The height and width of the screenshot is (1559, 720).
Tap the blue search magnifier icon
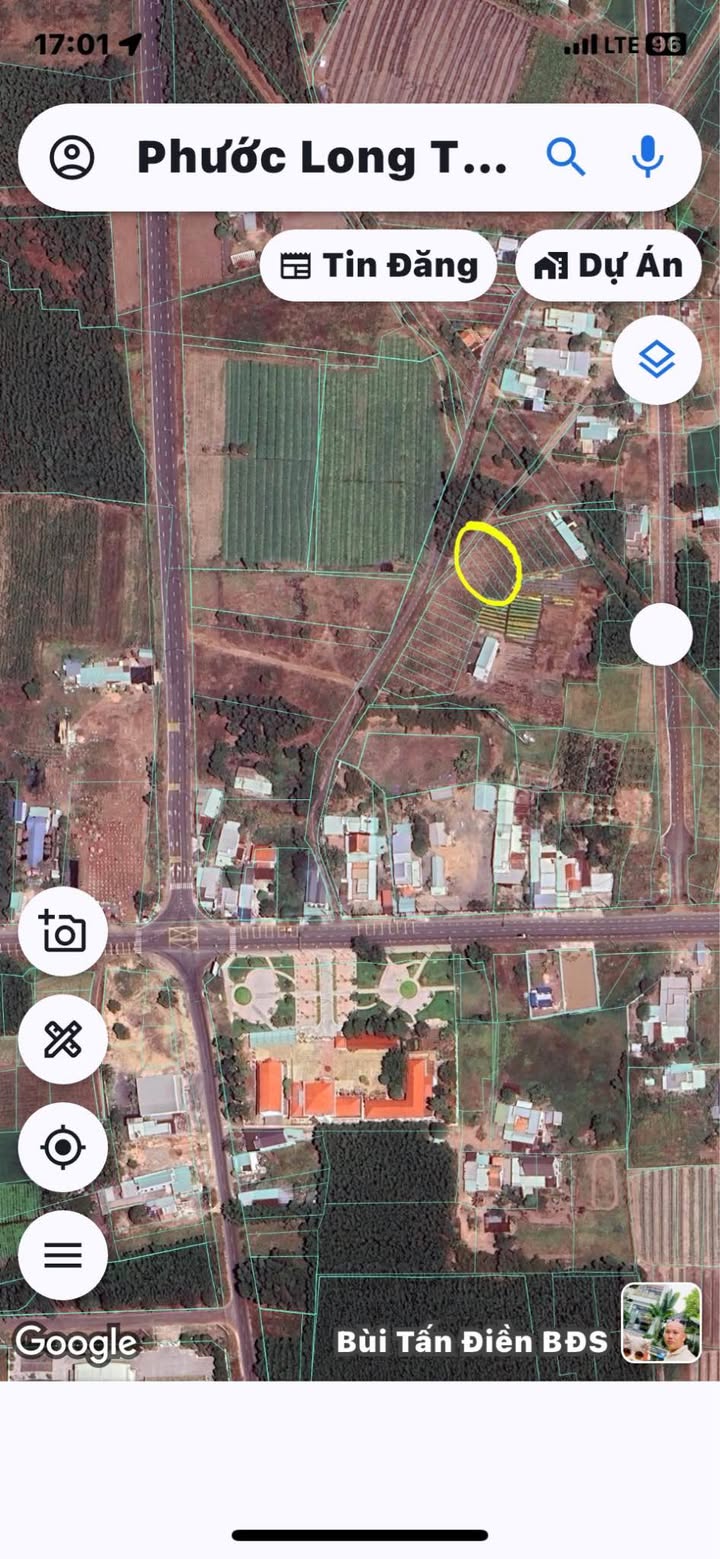[x=566, y=157]
